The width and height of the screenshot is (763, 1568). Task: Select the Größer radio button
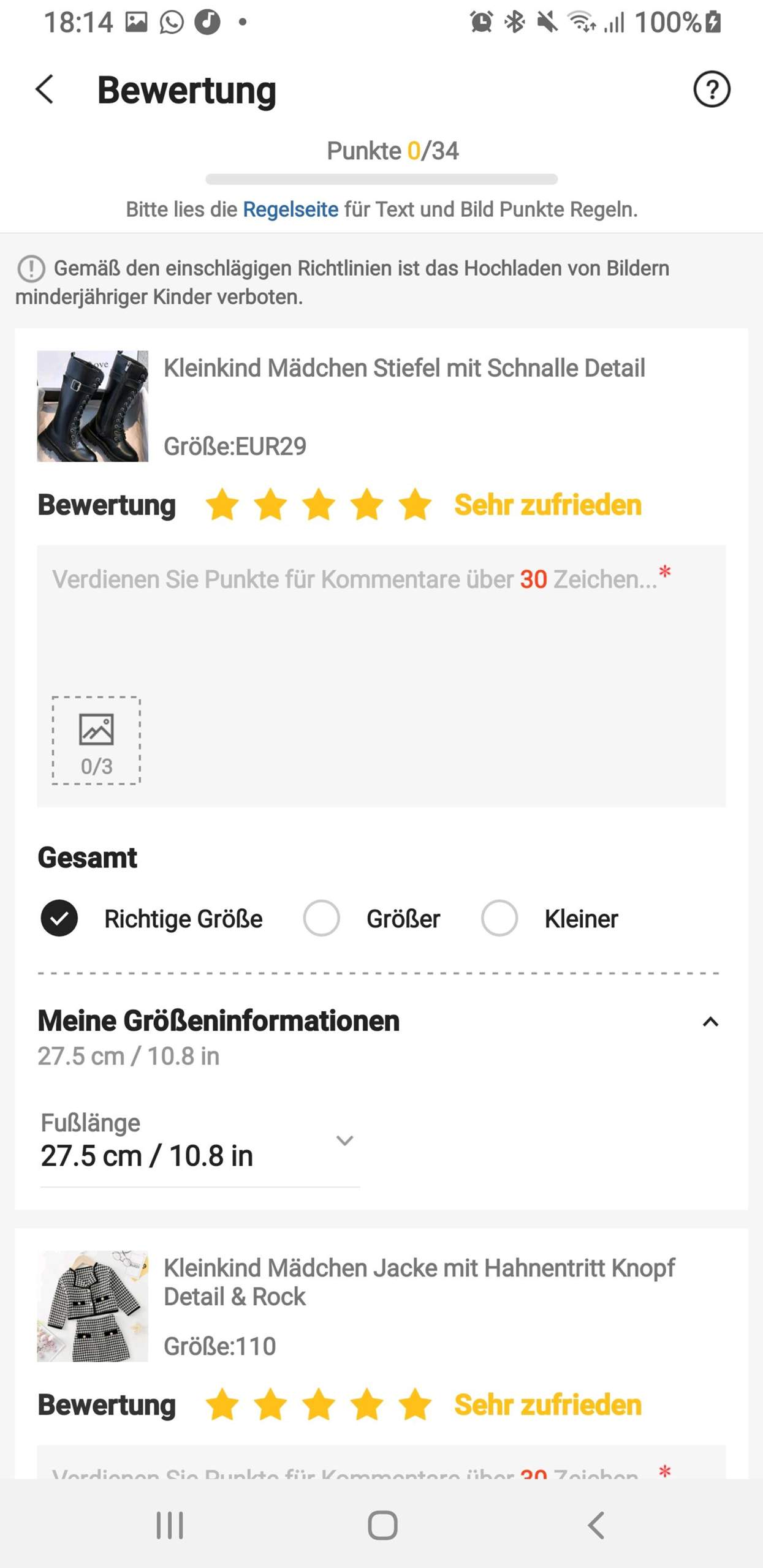pyautogui.click(x=322, y=918)
